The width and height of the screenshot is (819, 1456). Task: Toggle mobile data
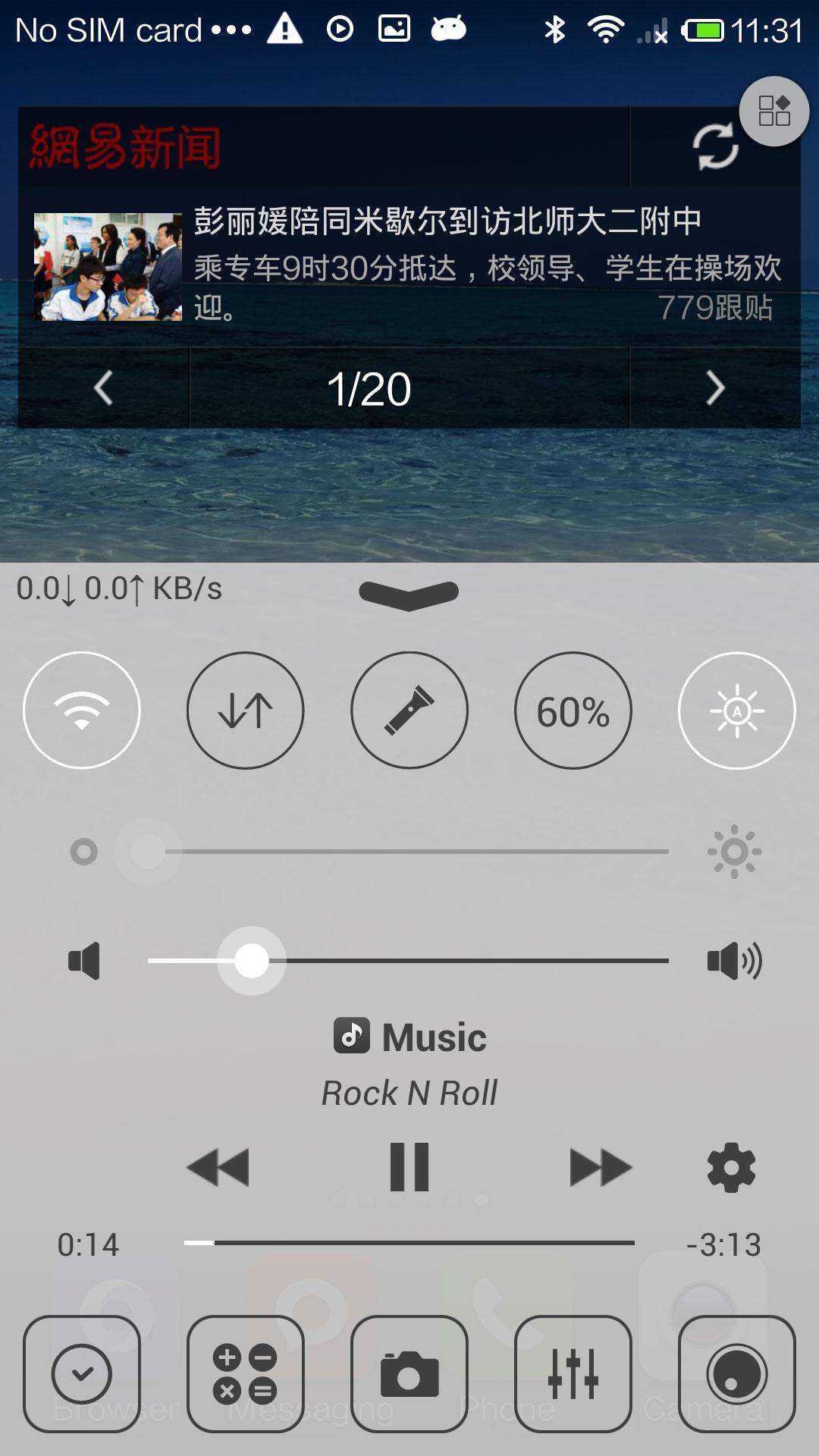point(246,711)
